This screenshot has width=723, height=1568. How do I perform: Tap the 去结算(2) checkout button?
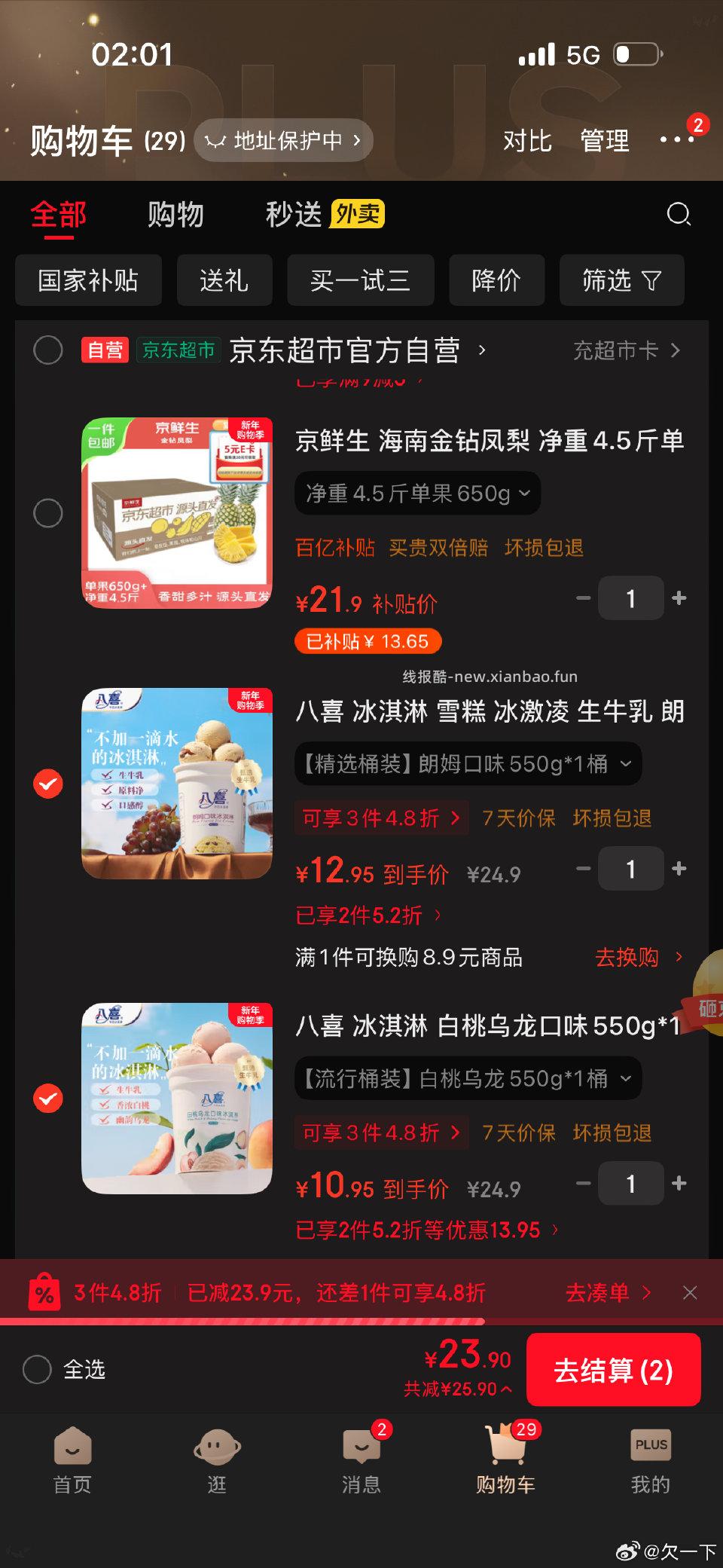pyautogui.click(x=614, y=1370)
